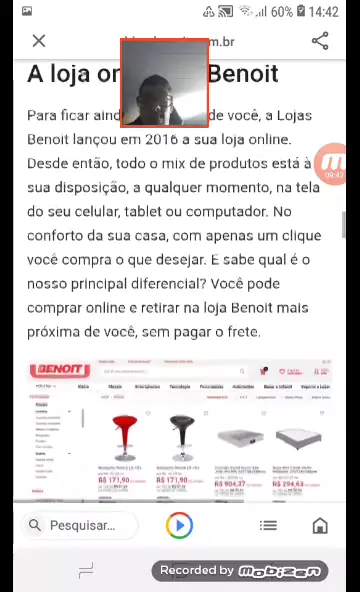Open the Mobizen floating recorder bubble
Image resolution: width=360 pixels, height=592 pixels.
[x=332, y=164]
